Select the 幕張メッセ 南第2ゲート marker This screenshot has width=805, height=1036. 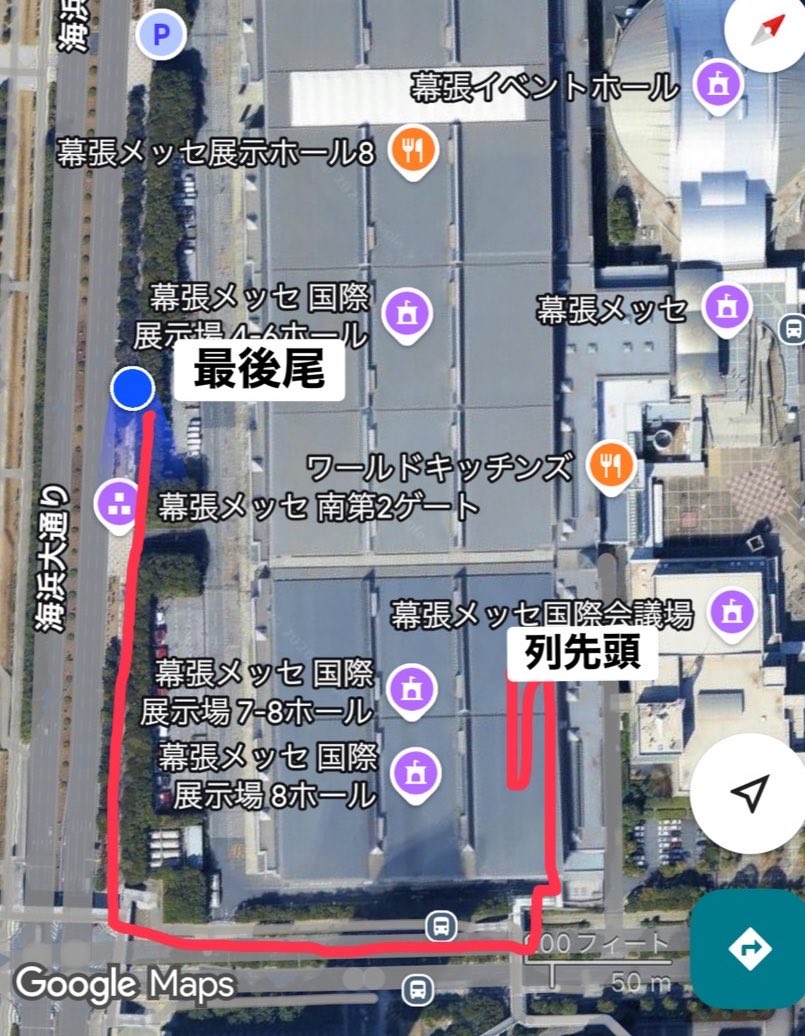(x=118, y=502)
